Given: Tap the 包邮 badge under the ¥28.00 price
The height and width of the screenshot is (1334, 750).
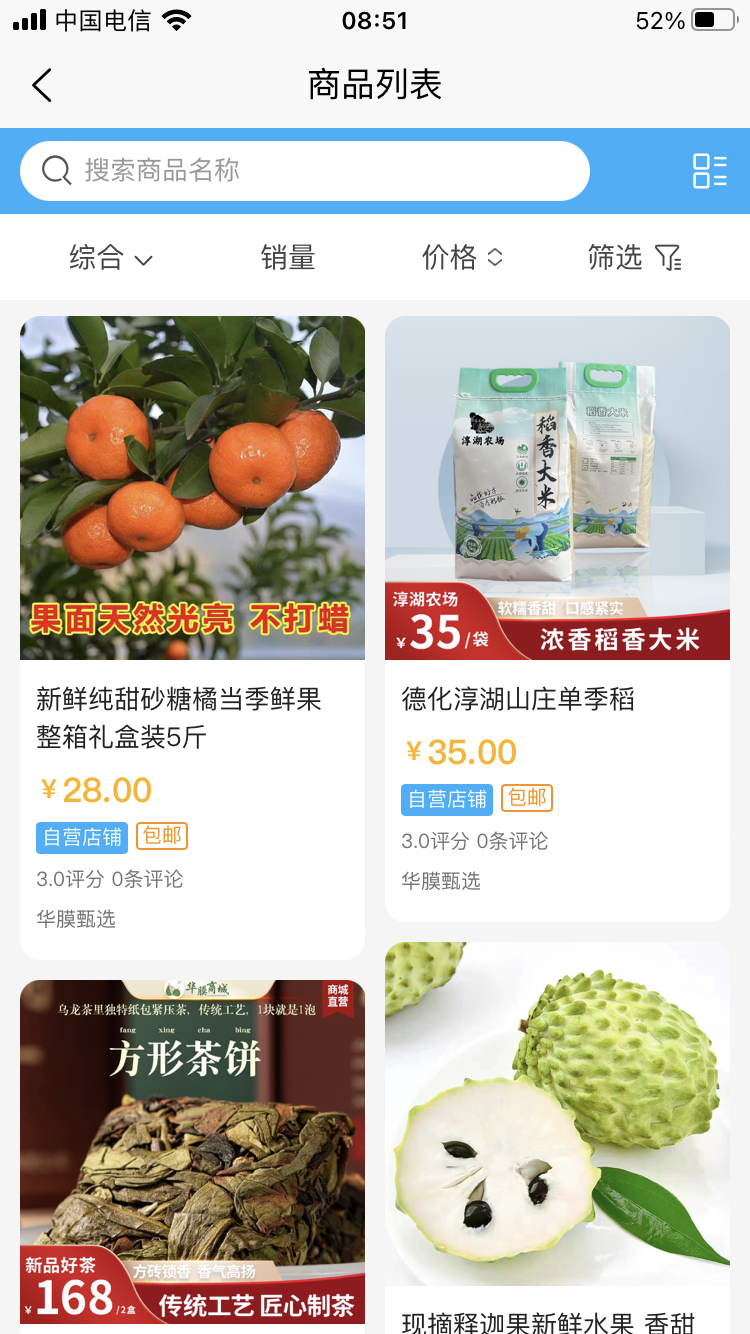Looking at the screenshot, I should (x=162, y=837).
